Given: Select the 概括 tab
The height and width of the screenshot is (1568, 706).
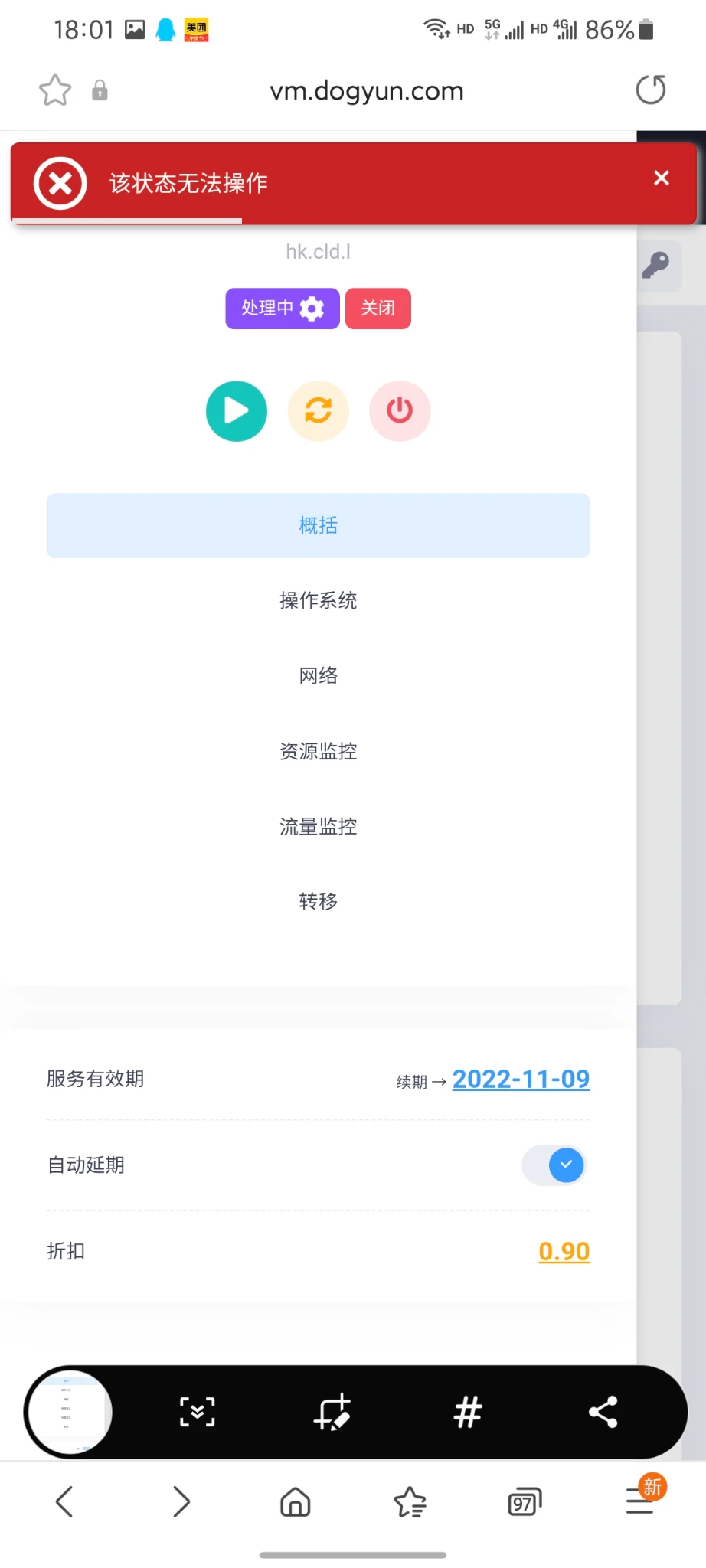Looking at the screenshot, I should tap(319, 525).
